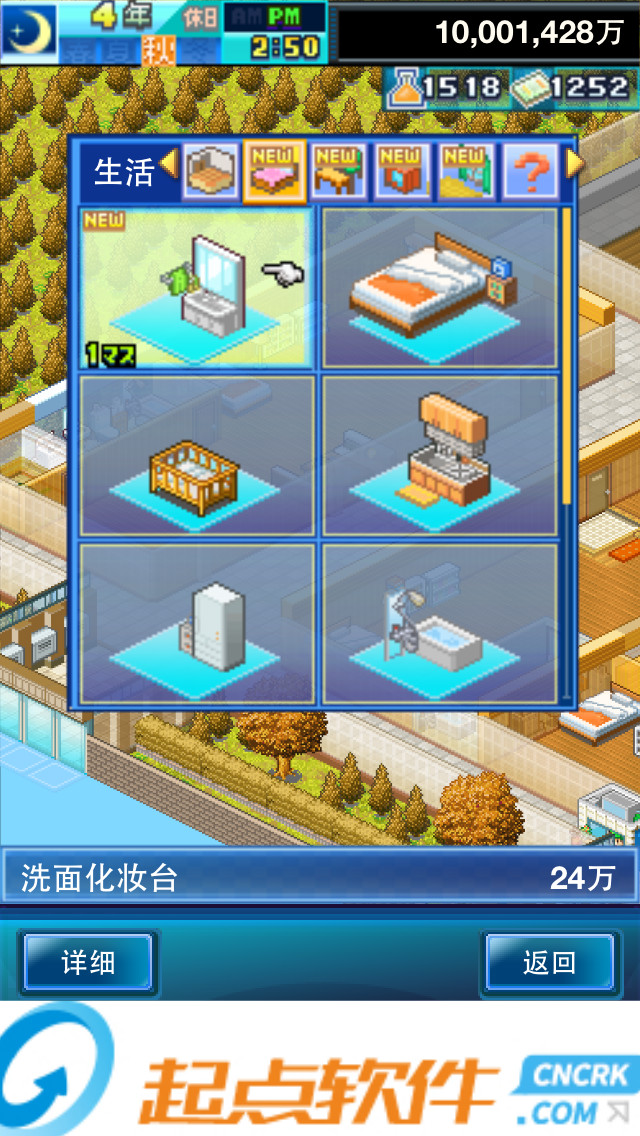Switch to the green plant category tab
The image size is (640, 1136).
[x=466, y=172]
